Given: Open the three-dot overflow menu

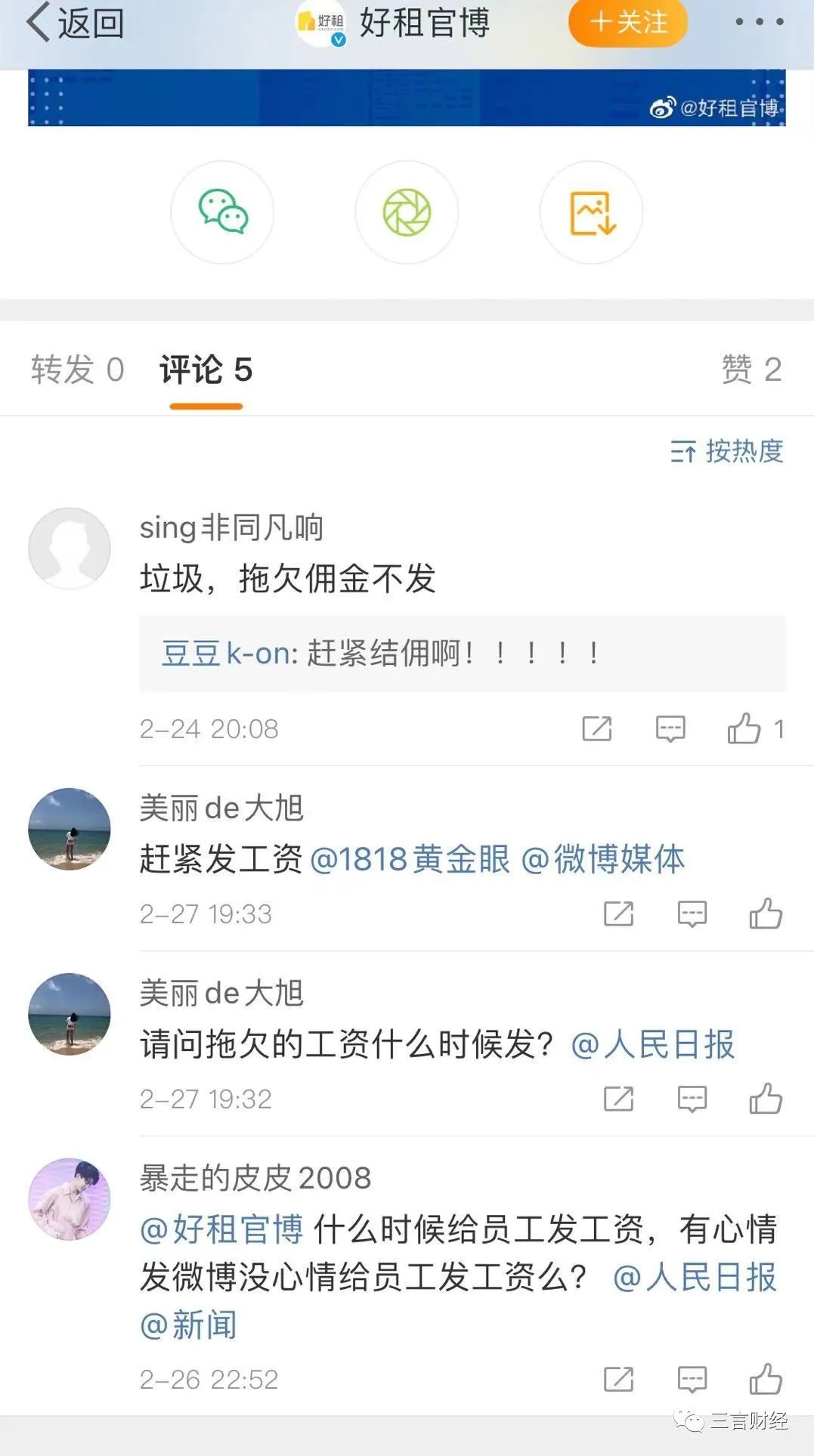Looking at the screenshot, I should tap(759, 22).
